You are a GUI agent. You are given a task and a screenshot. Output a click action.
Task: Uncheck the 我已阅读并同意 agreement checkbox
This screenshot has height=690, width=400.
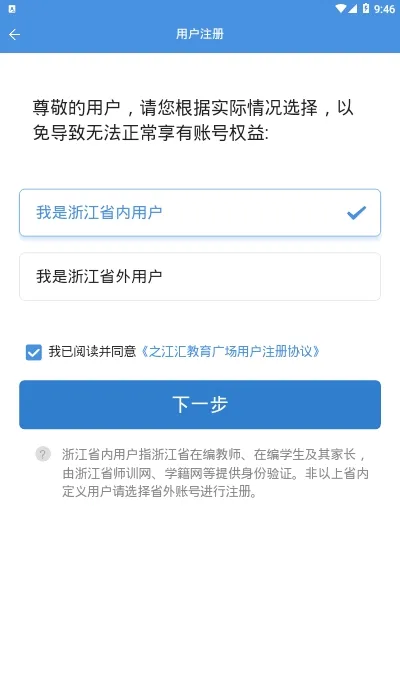34,352
